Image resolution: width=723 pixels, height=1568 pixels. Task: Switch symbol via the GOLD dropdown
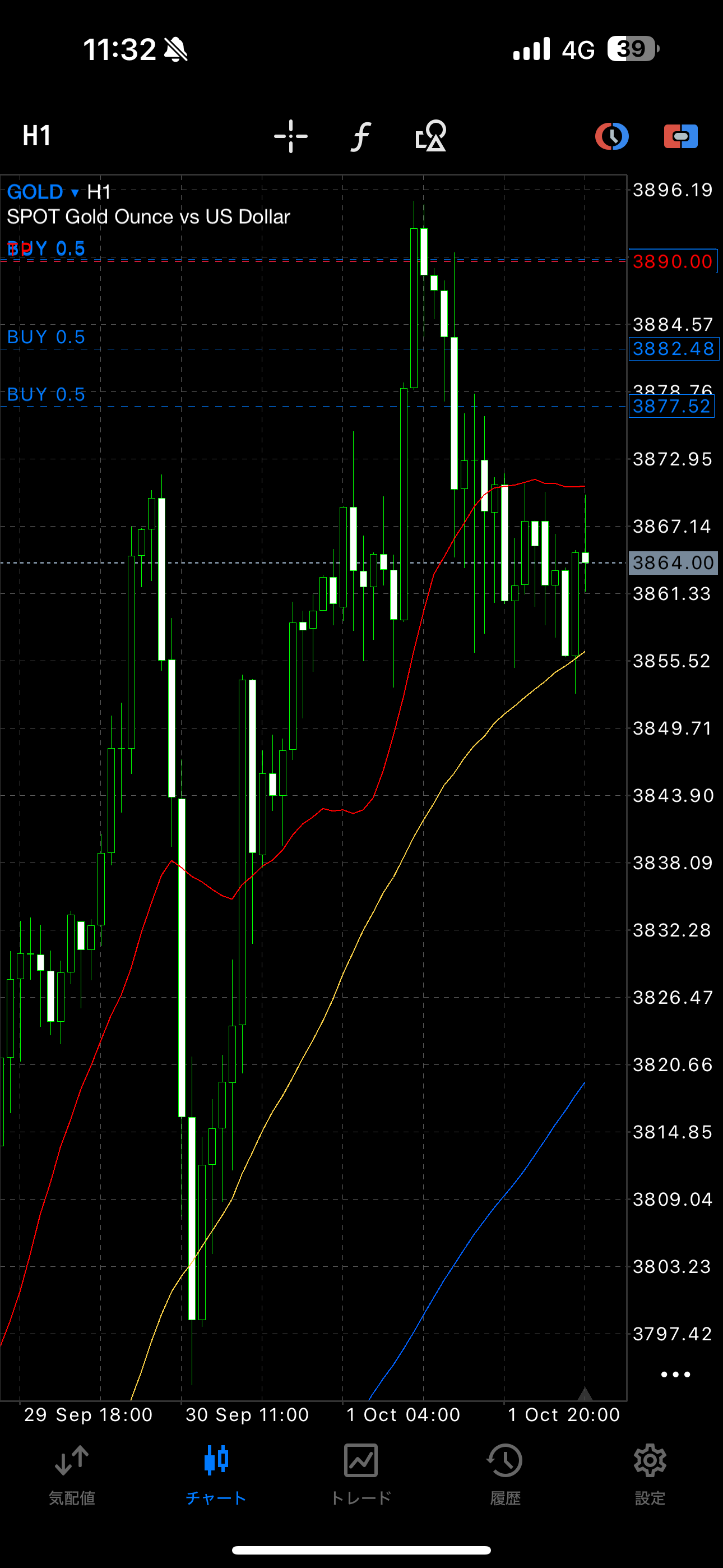click(x=43, y=192)
